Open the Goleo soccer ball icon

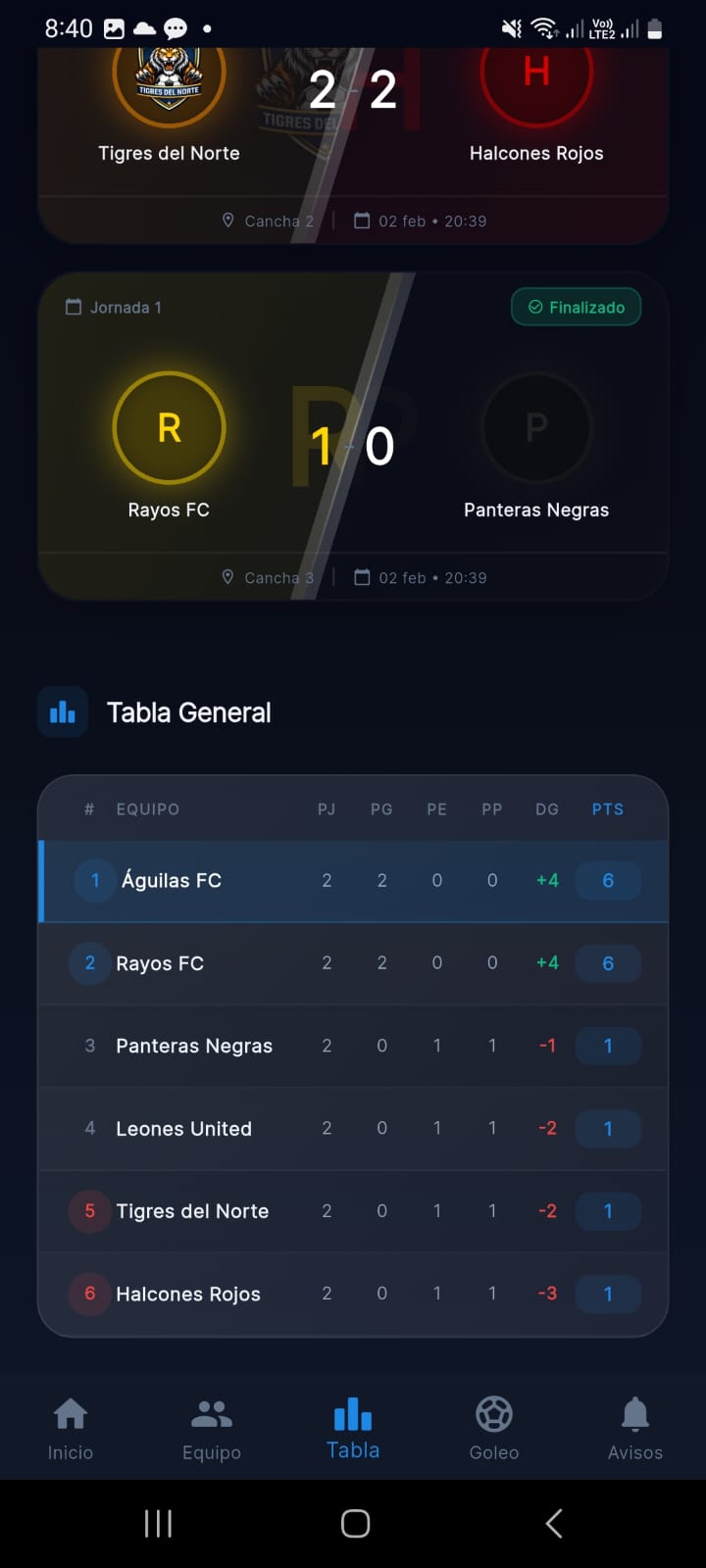pos(493,1412)
